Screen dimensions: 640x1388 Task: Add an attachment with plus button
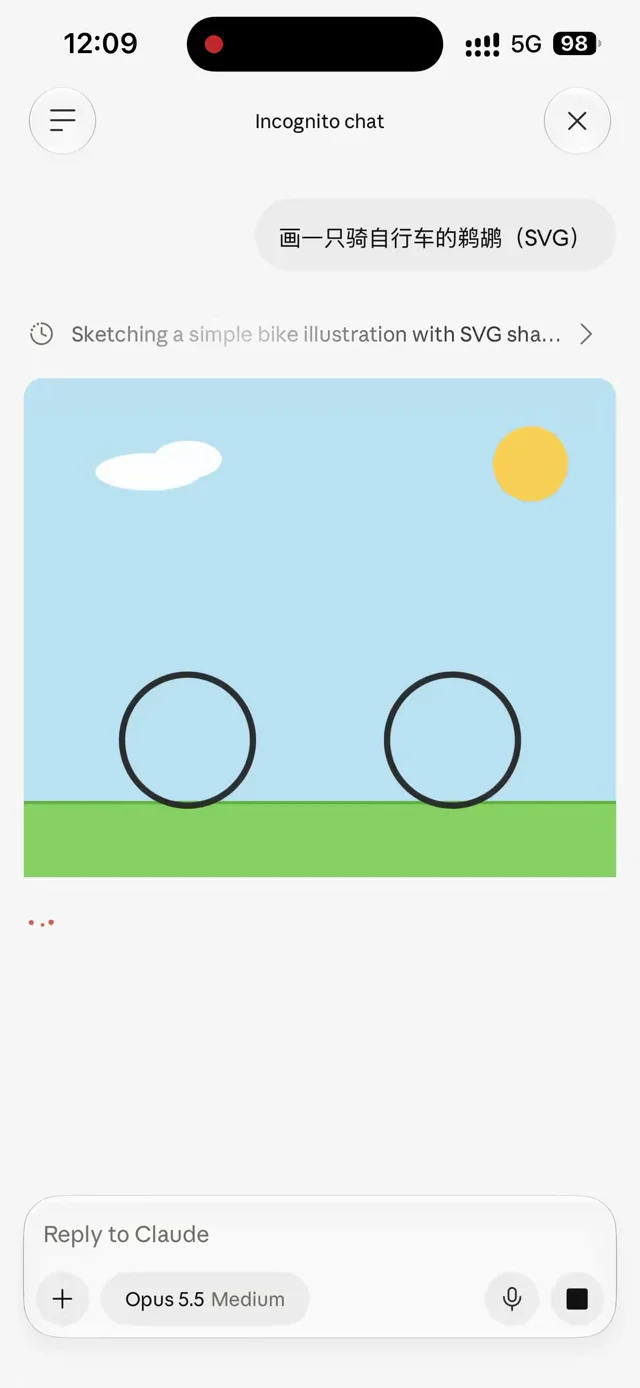[62, 1299]
